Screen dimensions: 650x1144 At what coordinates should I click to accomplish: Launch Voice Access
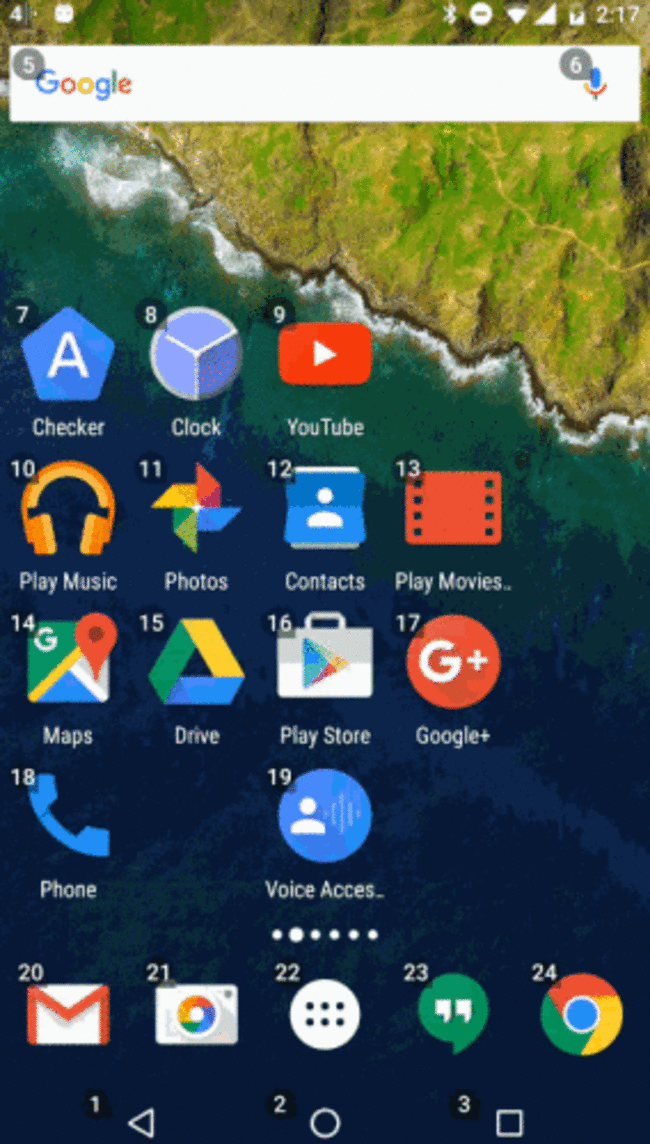pyautogui.click(x=324, y=817)
